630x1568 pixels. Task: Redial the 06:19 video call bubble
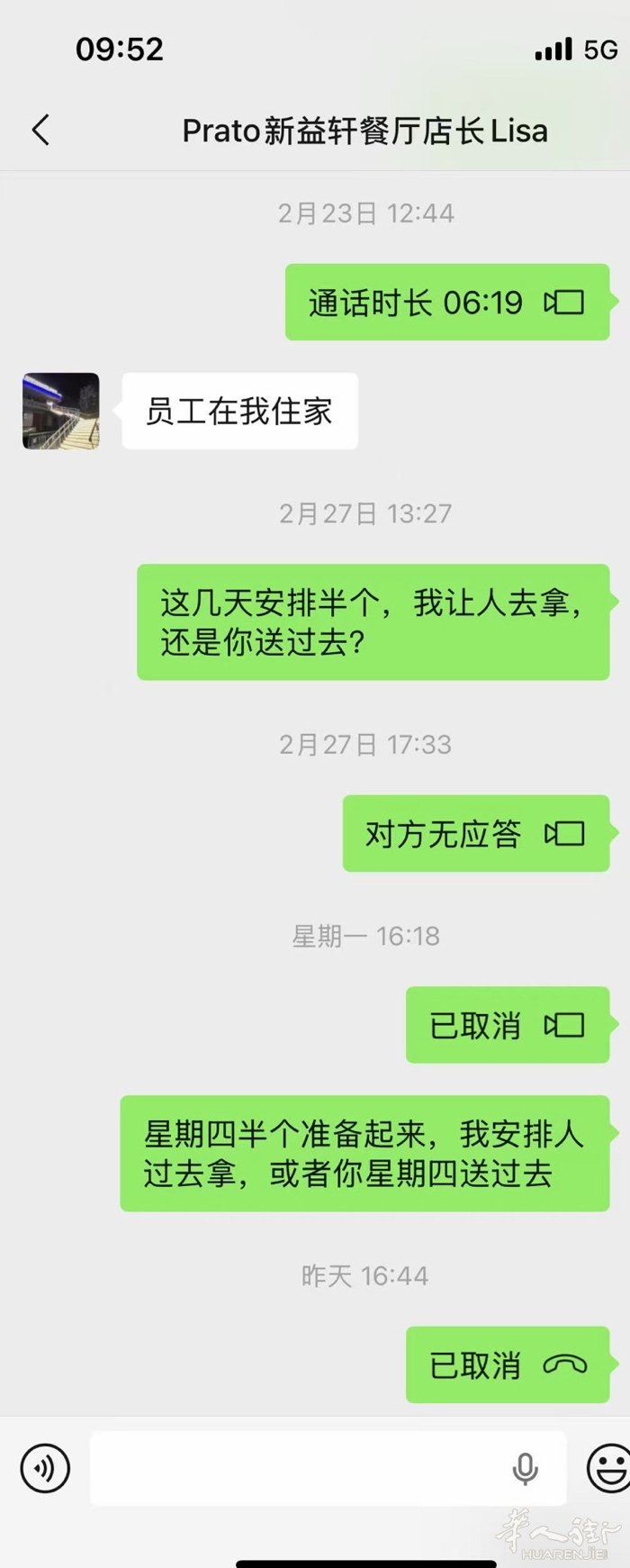click(447, 303)
